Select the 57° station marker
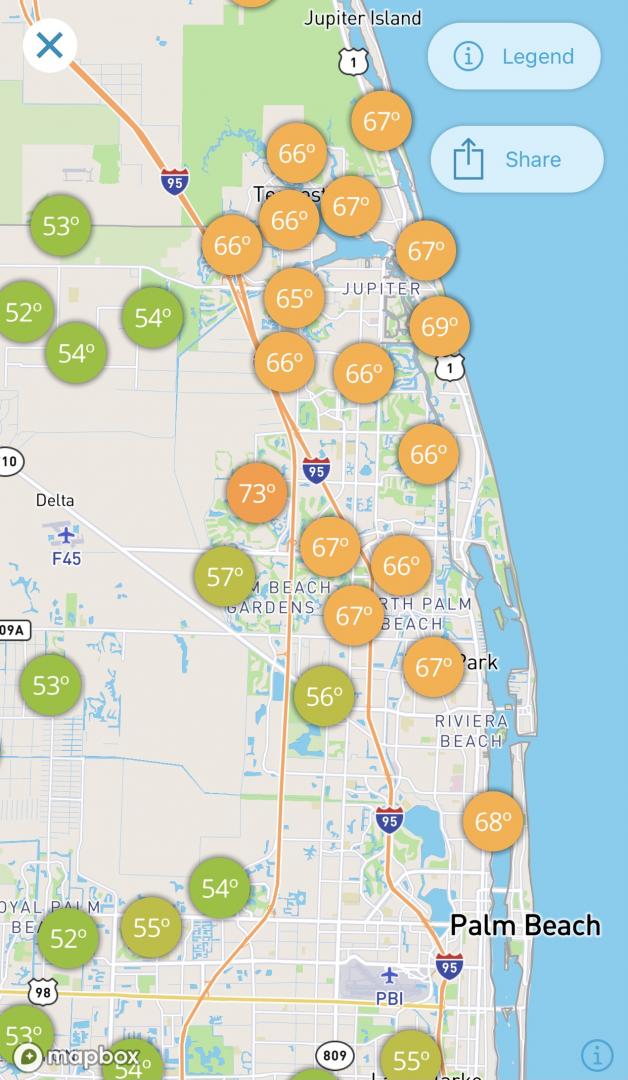Image resolution: width=628 pixels, height=1080 pixels. pos(224,576)
